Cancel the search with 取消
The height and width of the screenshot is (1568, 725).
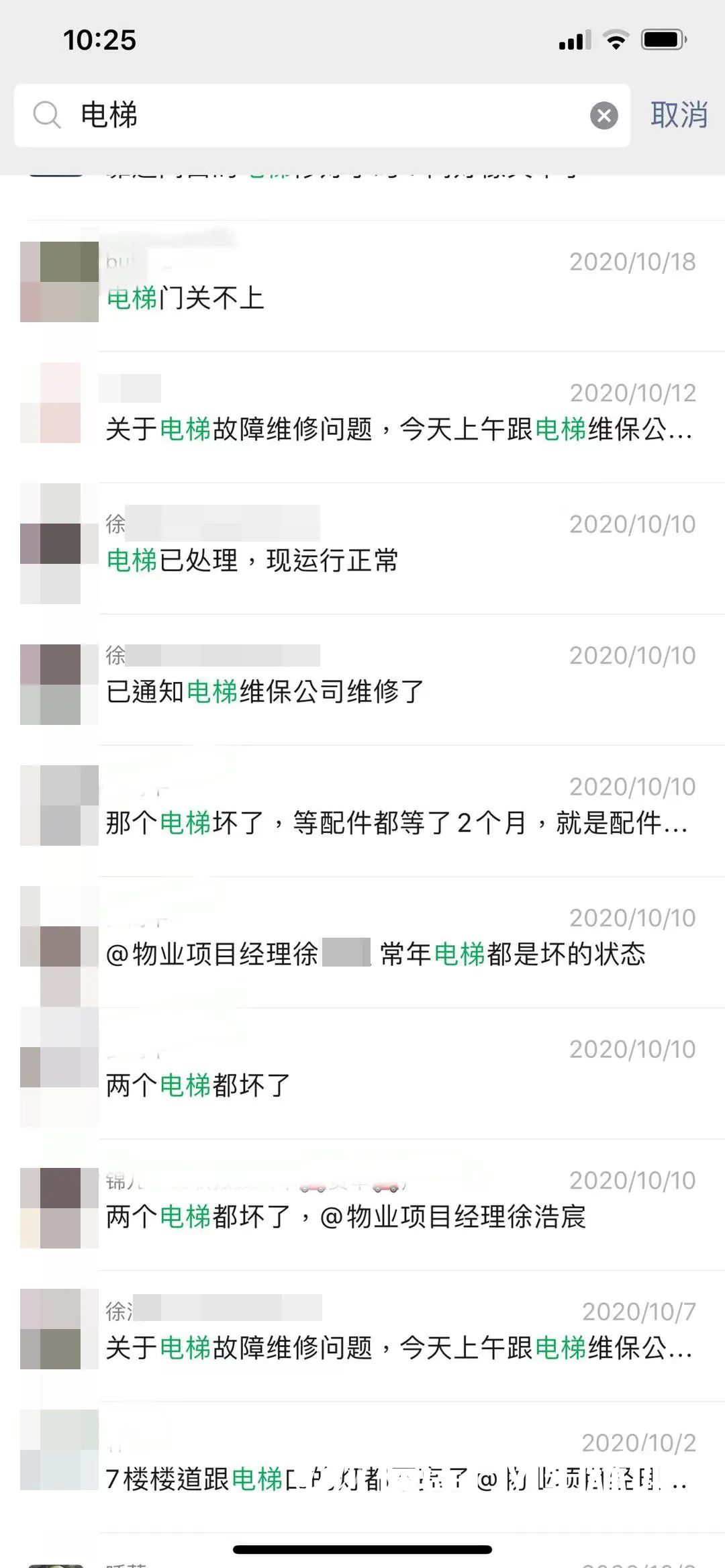pyautogui.click(x=678, y=115)
